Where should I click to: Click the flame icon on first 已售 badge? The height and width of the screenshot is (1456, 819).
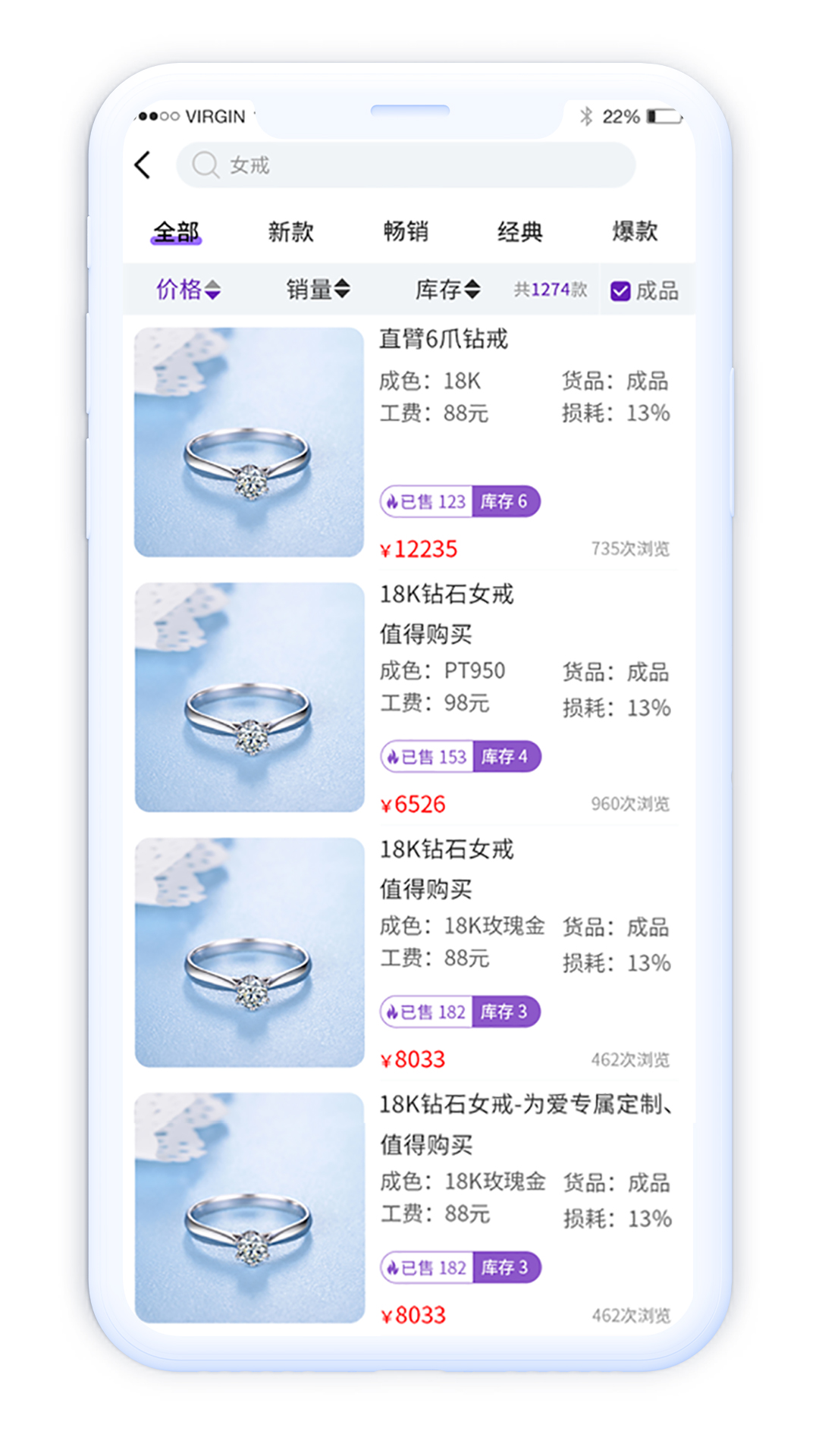394,501
